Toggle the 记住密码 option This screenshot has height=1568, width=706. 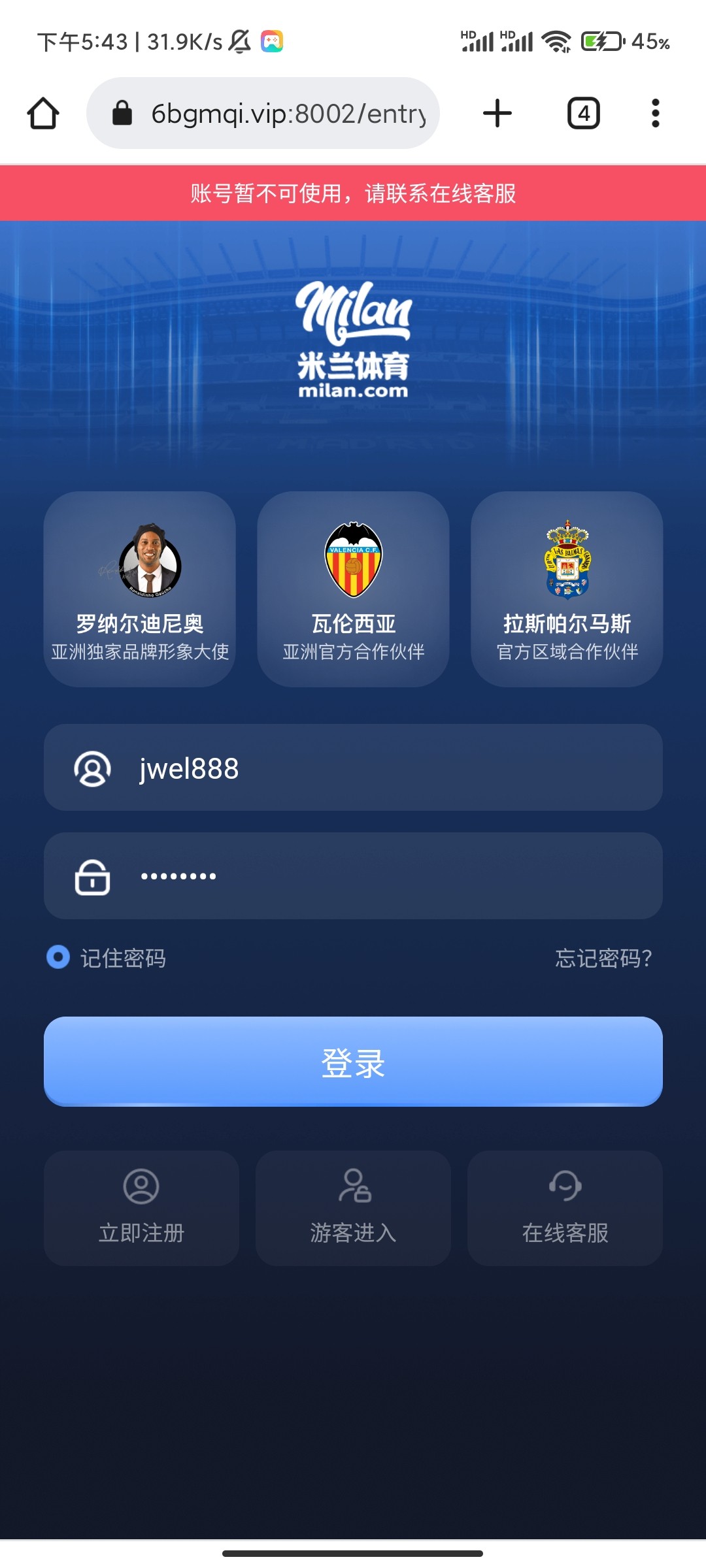tap(58, 957)
